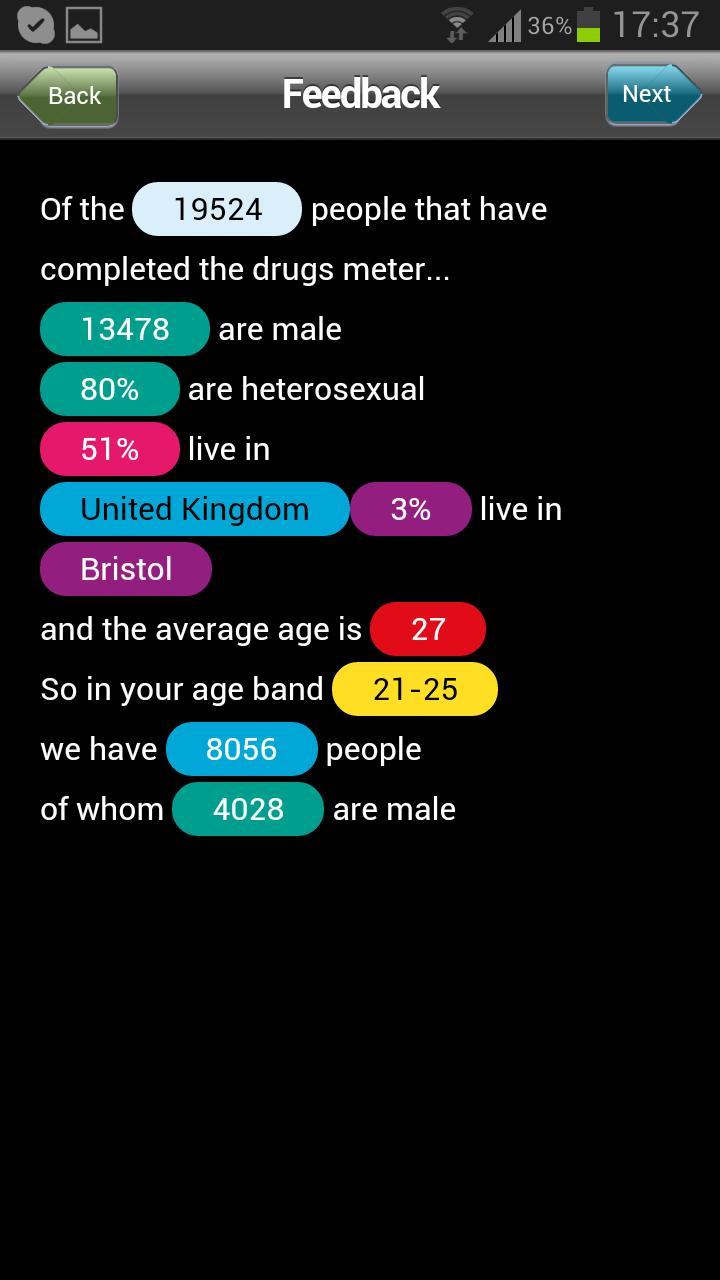720x1280 pixels.
Task: Go back using the Back button
Action: point(68,96)
